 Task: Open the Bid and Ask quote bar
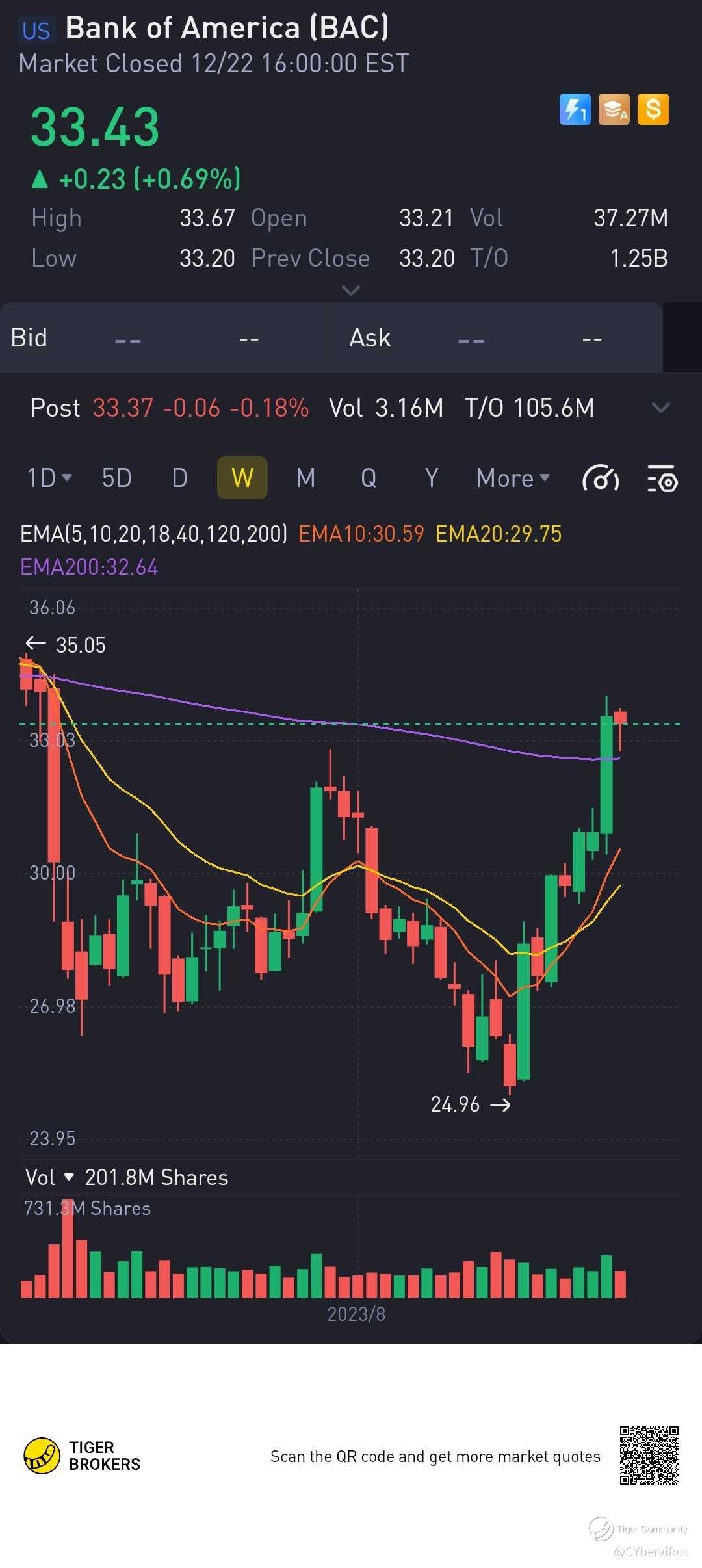click(331, 338)
